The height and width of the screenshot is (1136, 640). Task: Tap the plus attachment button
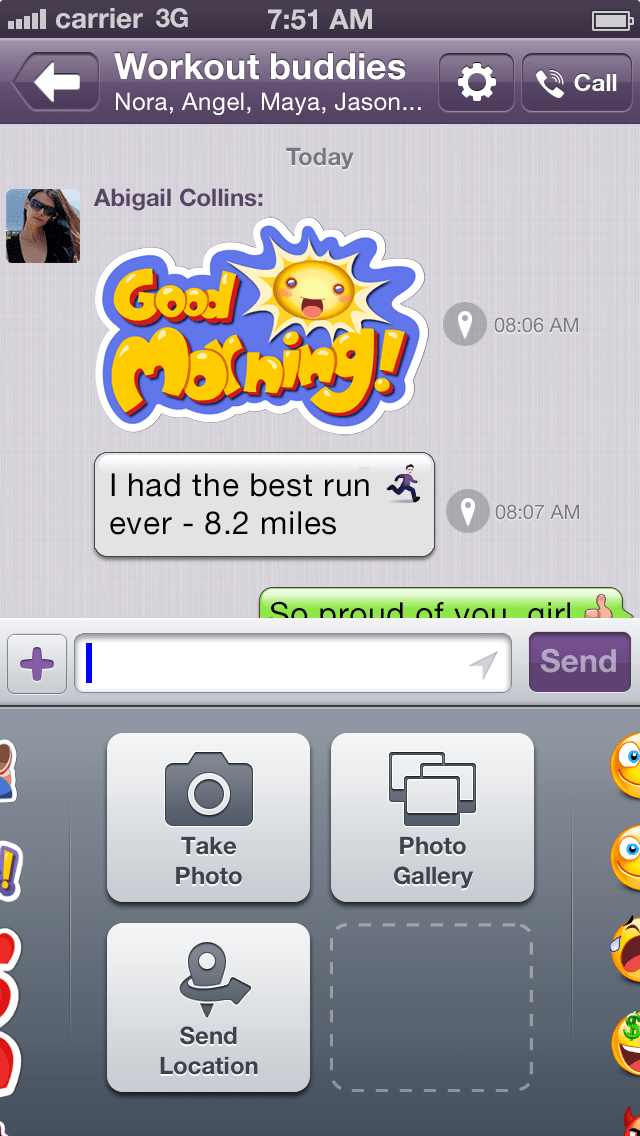click(37, 663)
